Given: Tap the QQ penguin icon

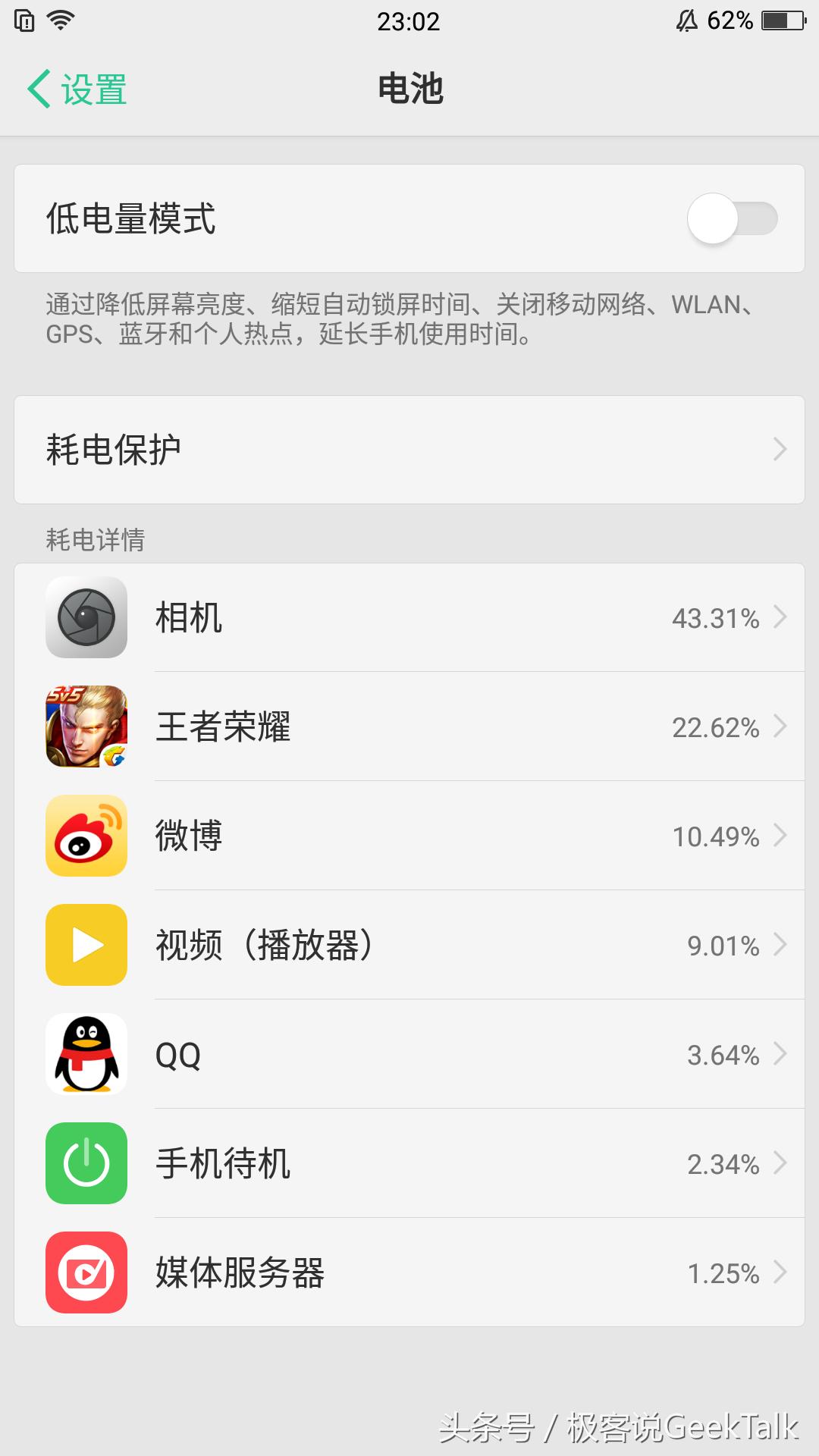Looking at the screenshot, I should coord(86,1056).
